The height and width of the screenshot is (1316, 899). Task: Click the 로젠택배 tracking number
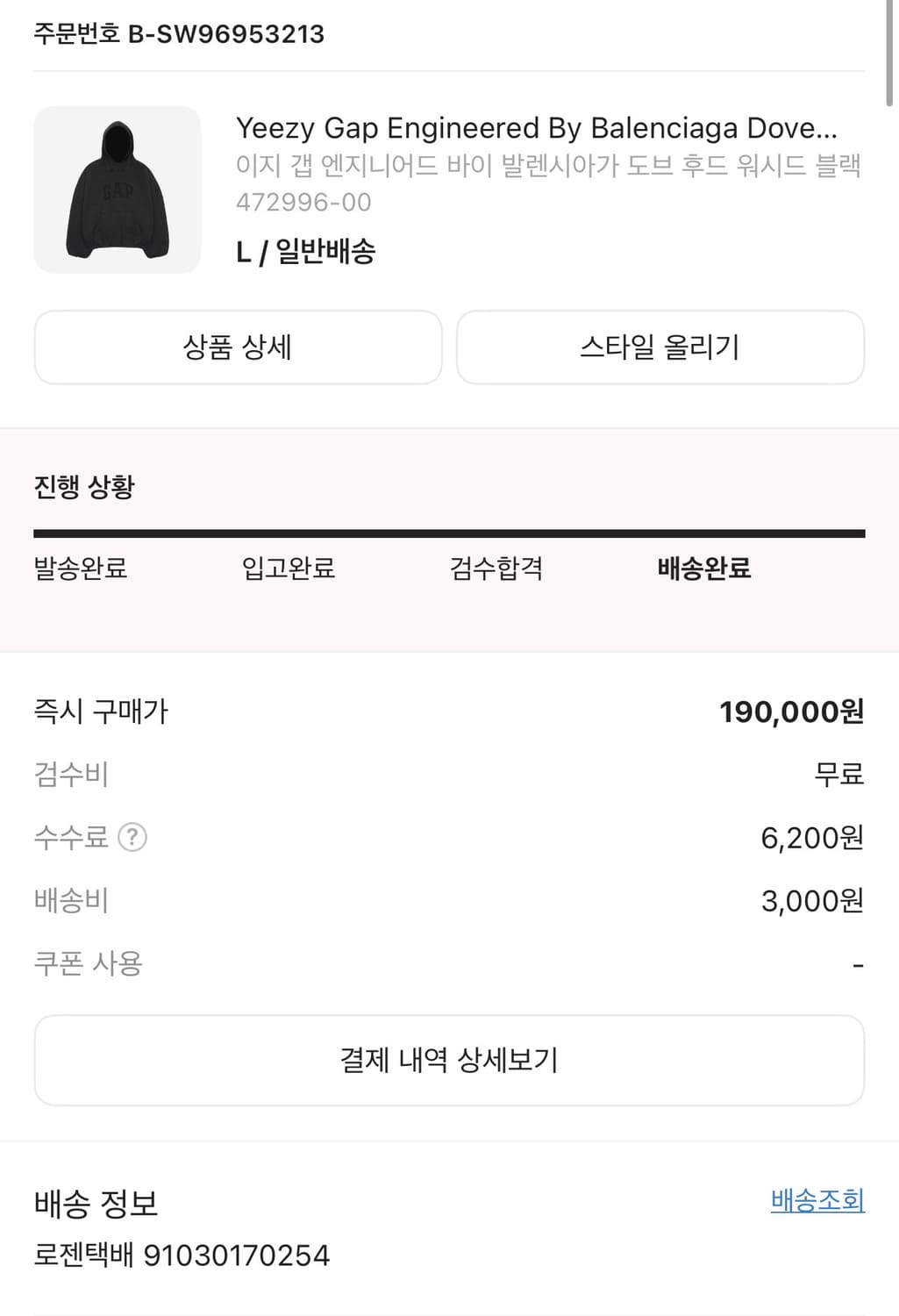[x=180, y=1255]
